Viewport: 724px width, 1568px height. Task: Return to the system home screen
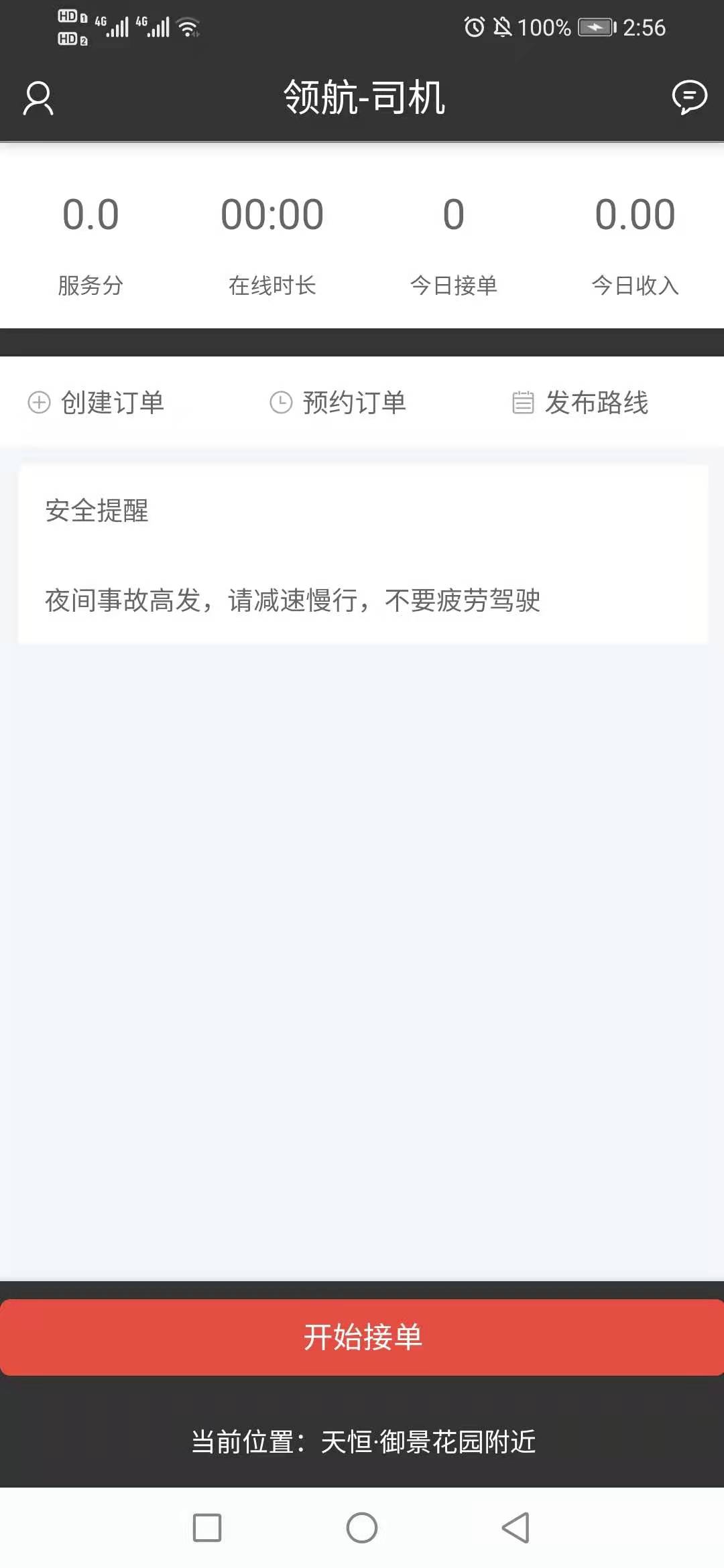(x=362, y=1527)
